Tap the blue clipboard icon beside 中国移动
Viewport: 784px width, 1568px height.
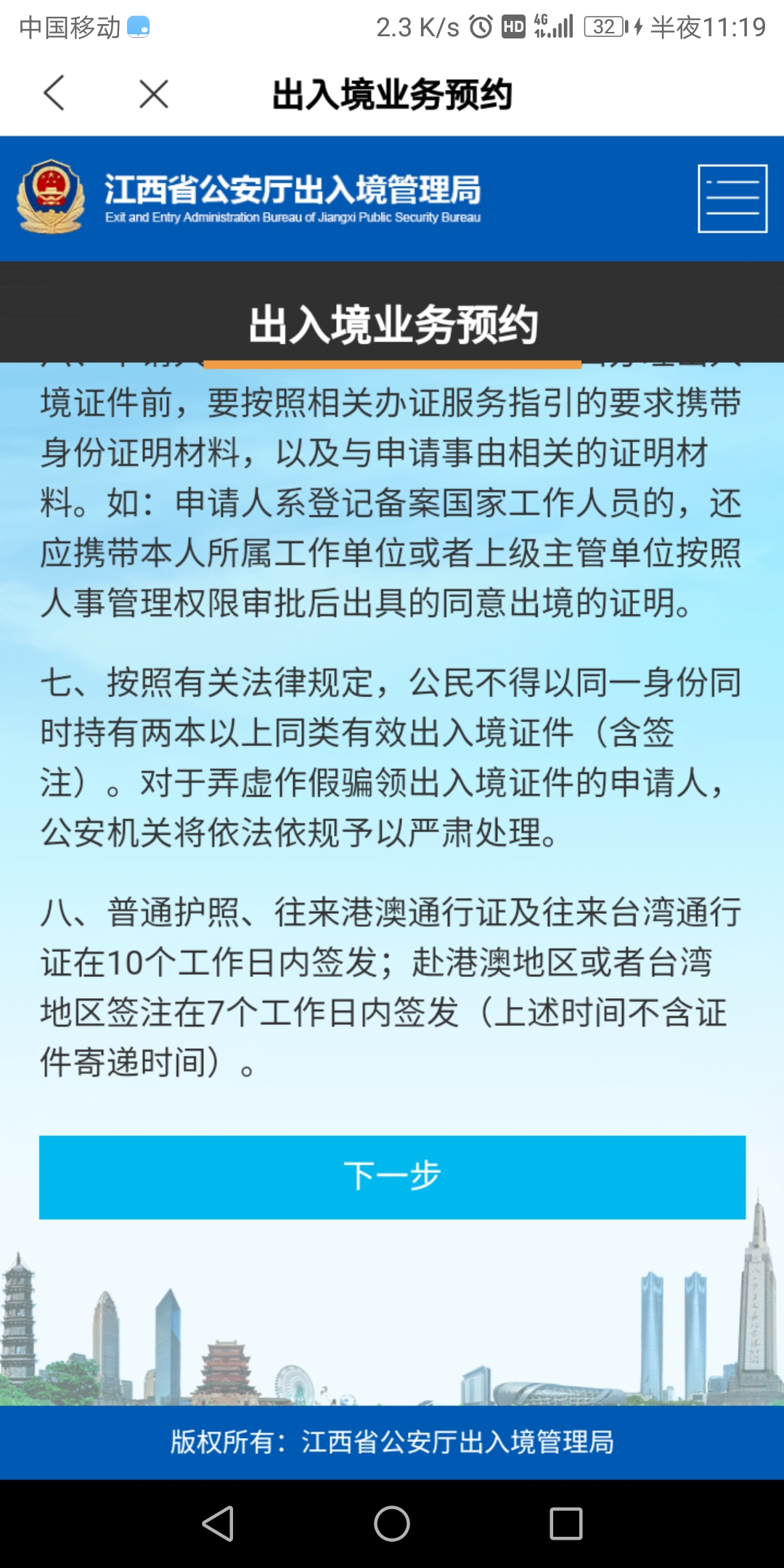[x=140, y=28]
